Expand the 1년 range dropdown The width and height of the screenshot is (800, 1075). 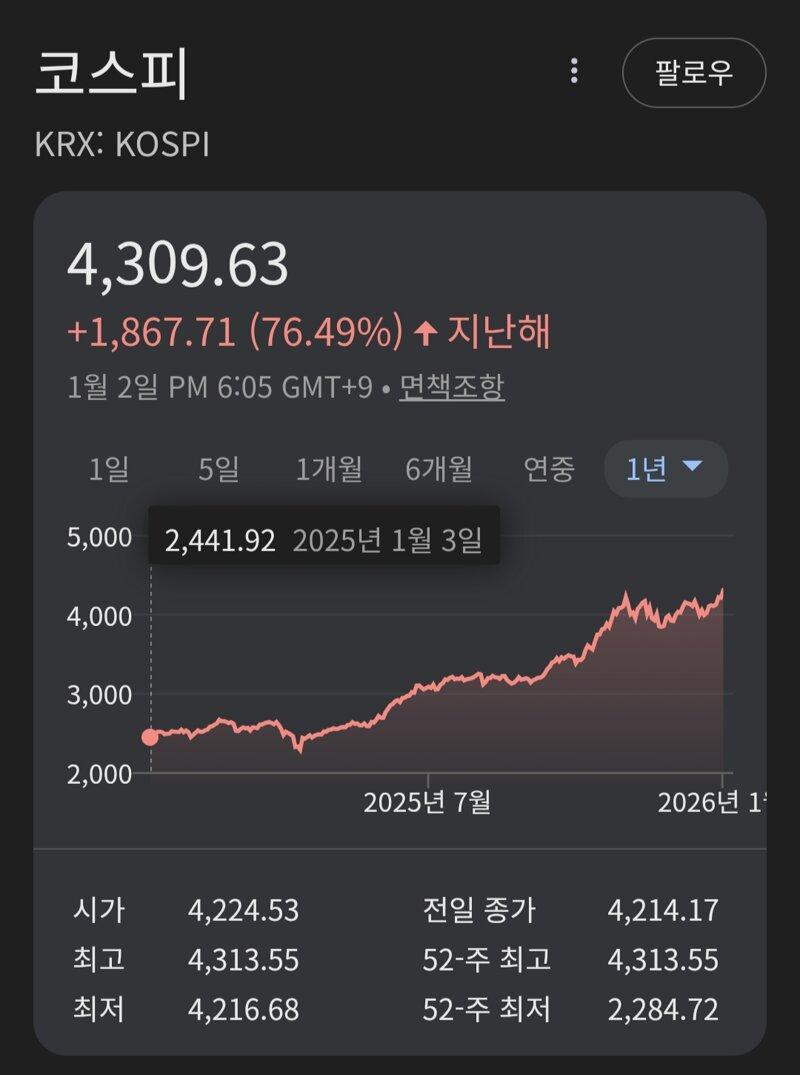click(666, 468)
